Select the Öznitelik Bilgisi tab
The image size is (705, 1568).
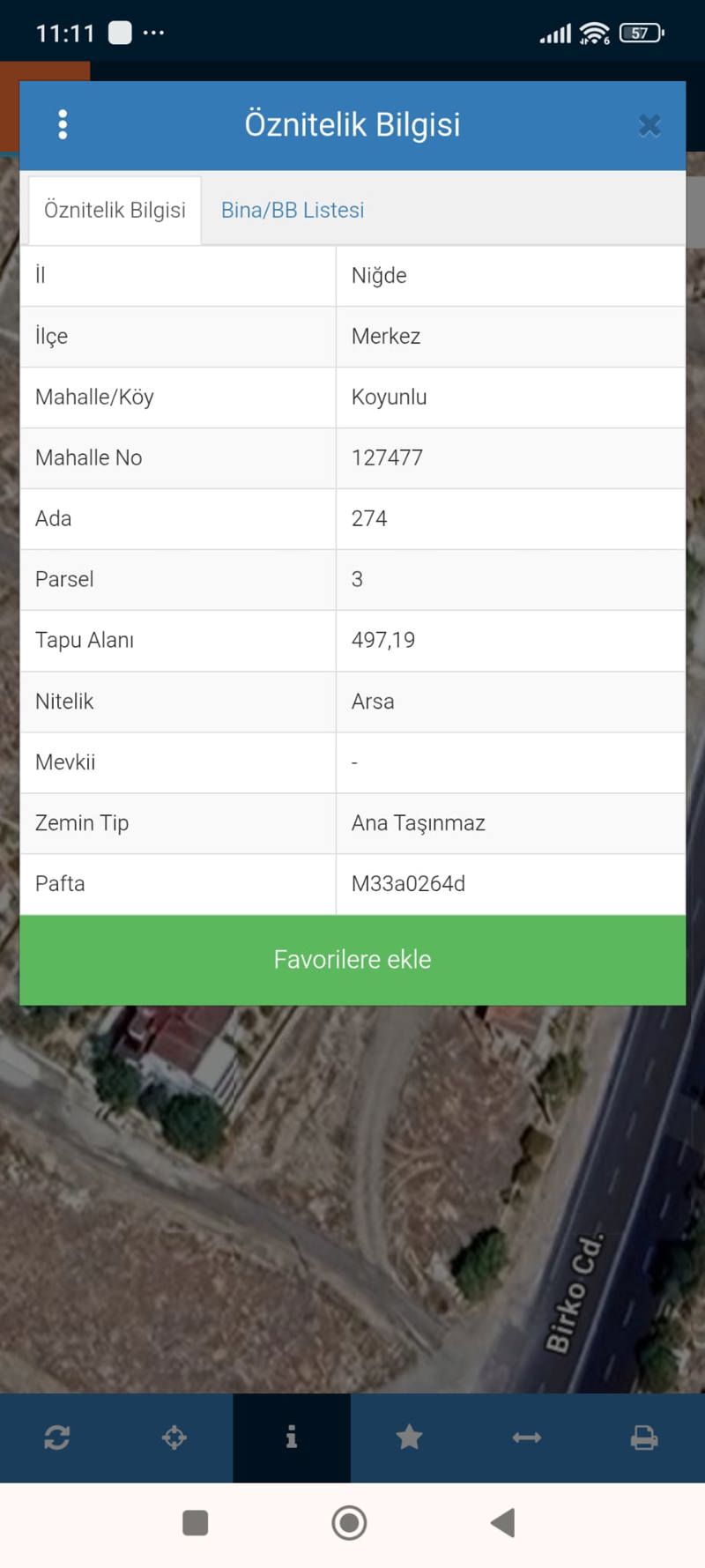[x=115, y=210]
